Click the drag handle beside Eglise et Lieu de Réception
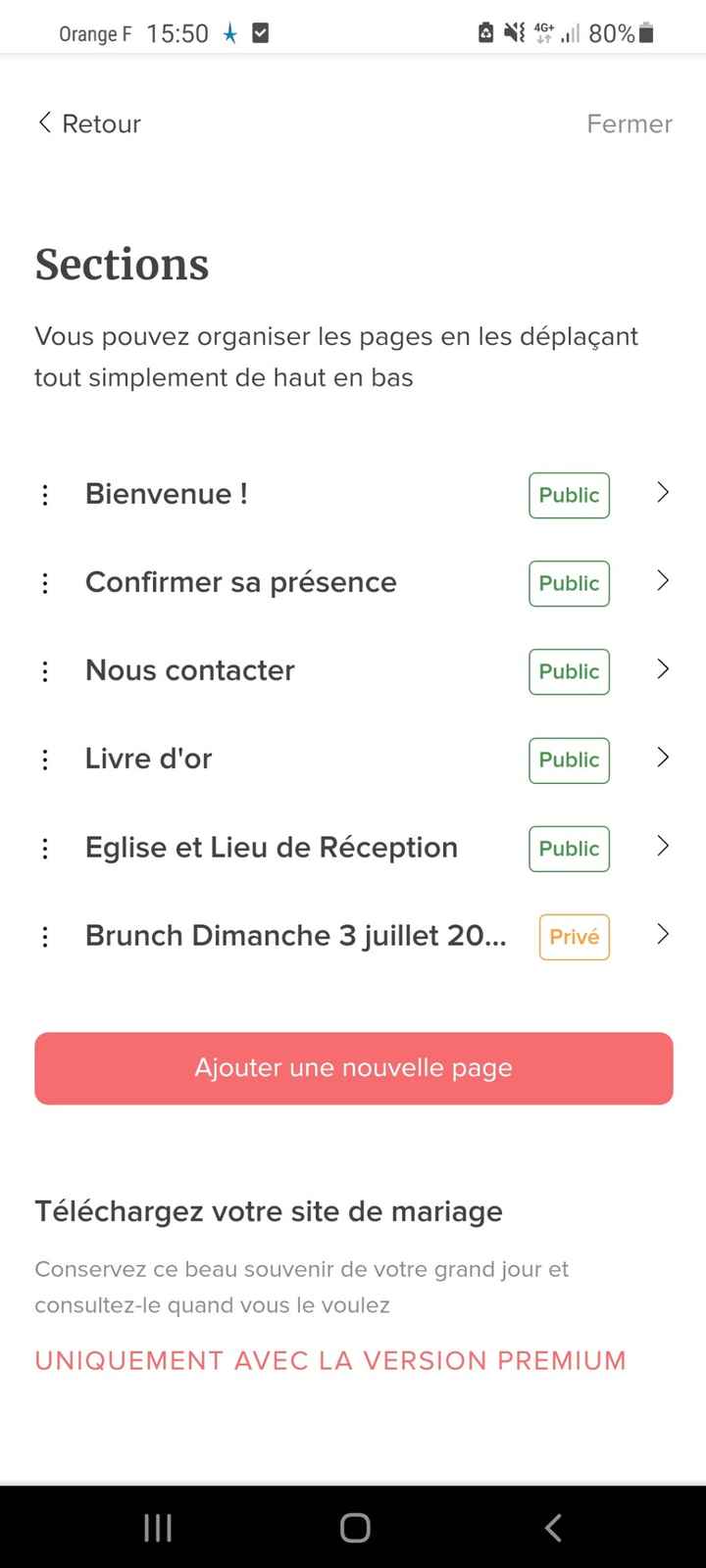 [45, 849]
